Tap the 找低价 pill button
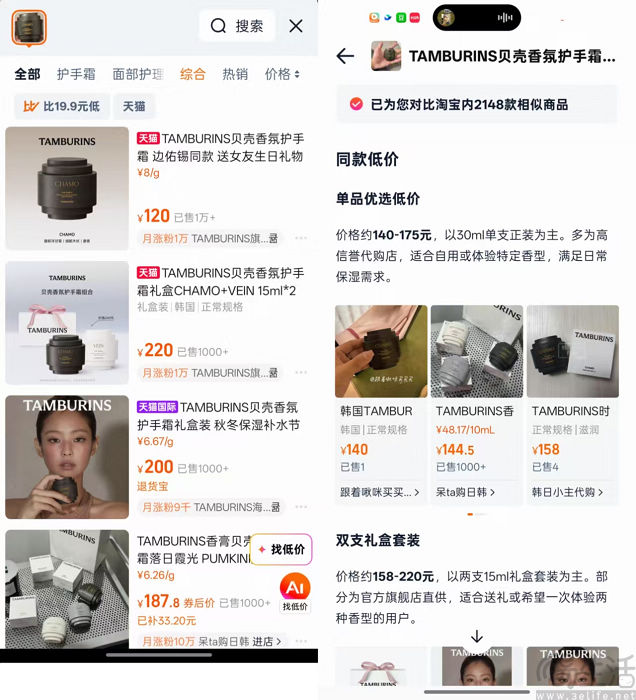 280,549
